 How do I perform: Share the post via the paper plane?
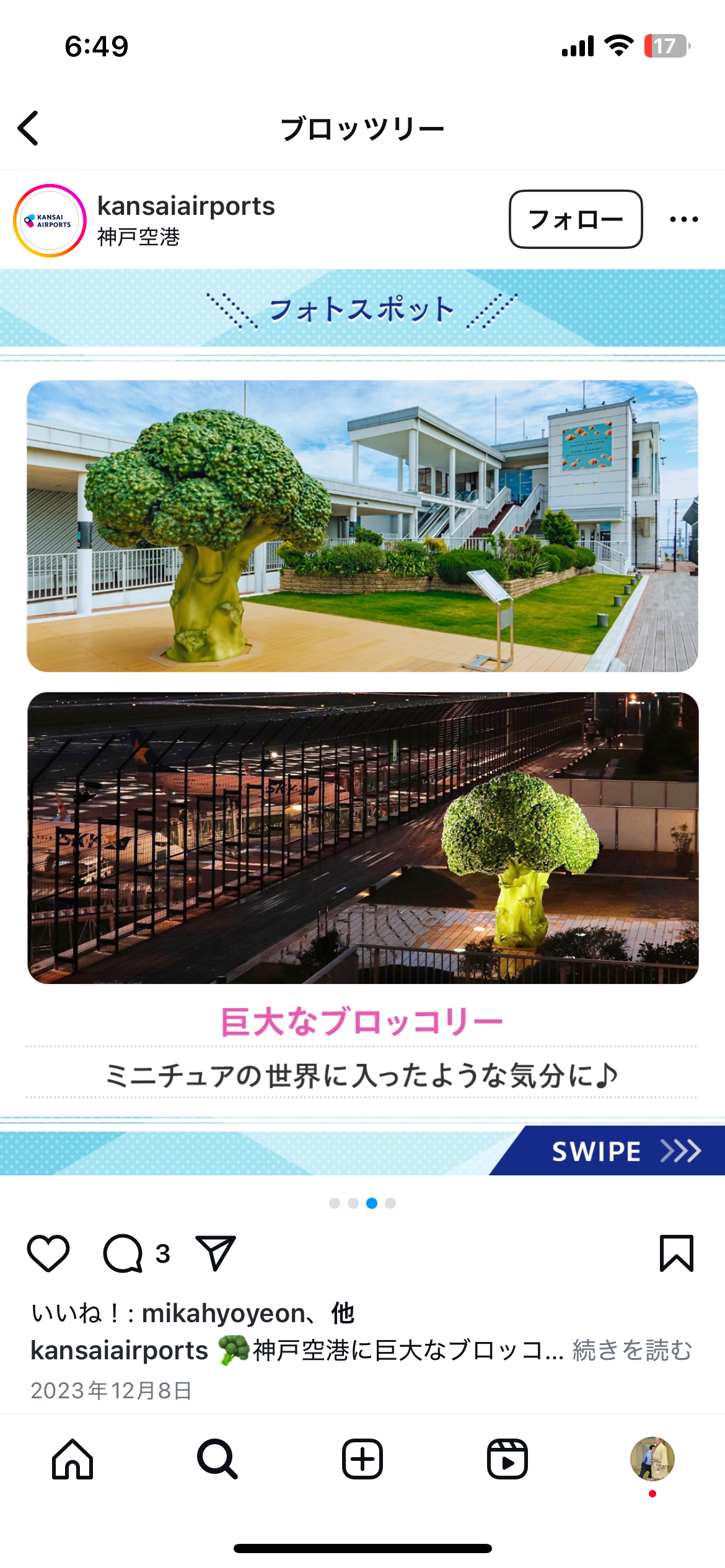[215, 1253]
